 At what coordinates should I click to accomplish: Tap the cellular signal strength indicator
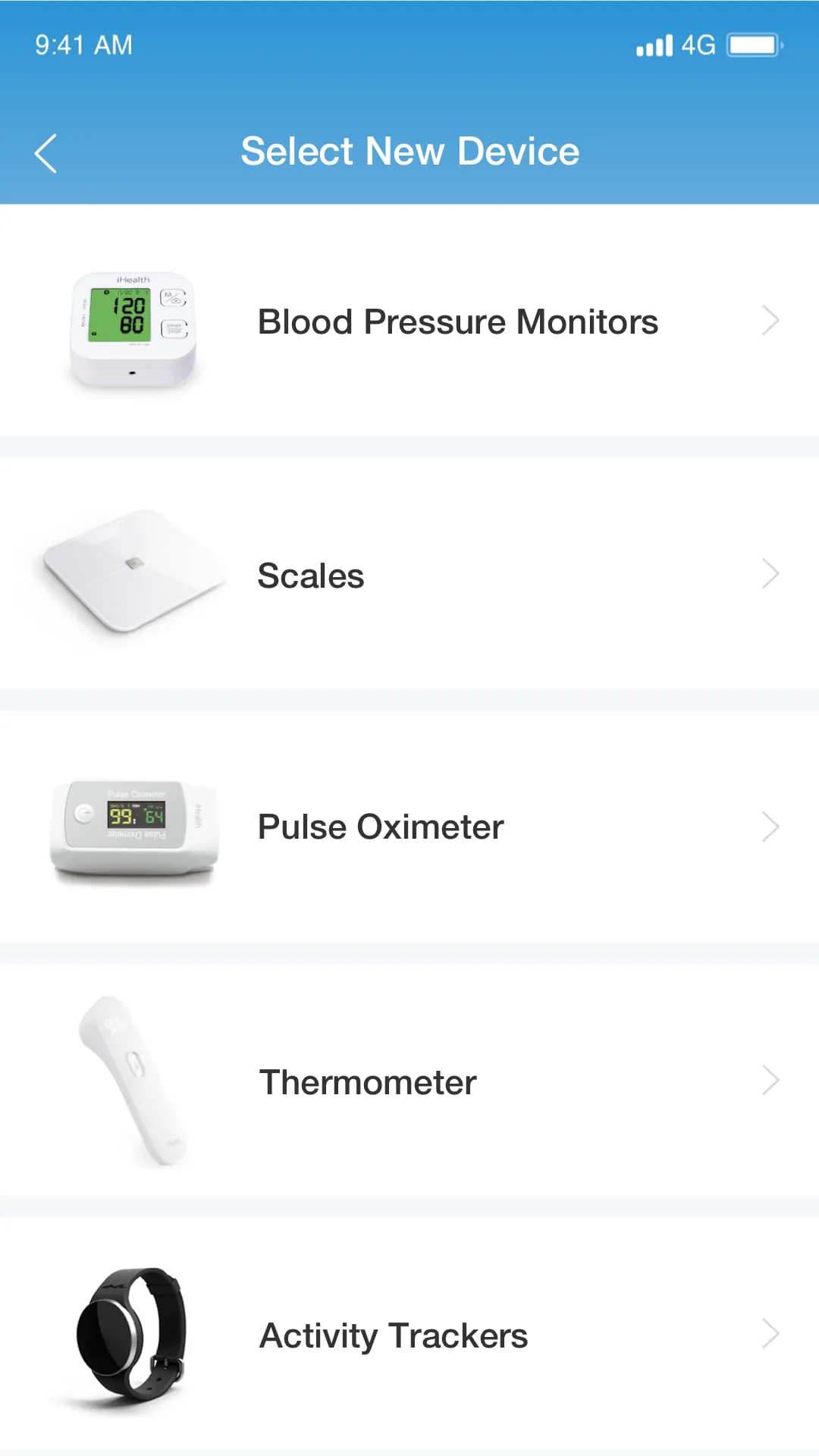[654, 44]
